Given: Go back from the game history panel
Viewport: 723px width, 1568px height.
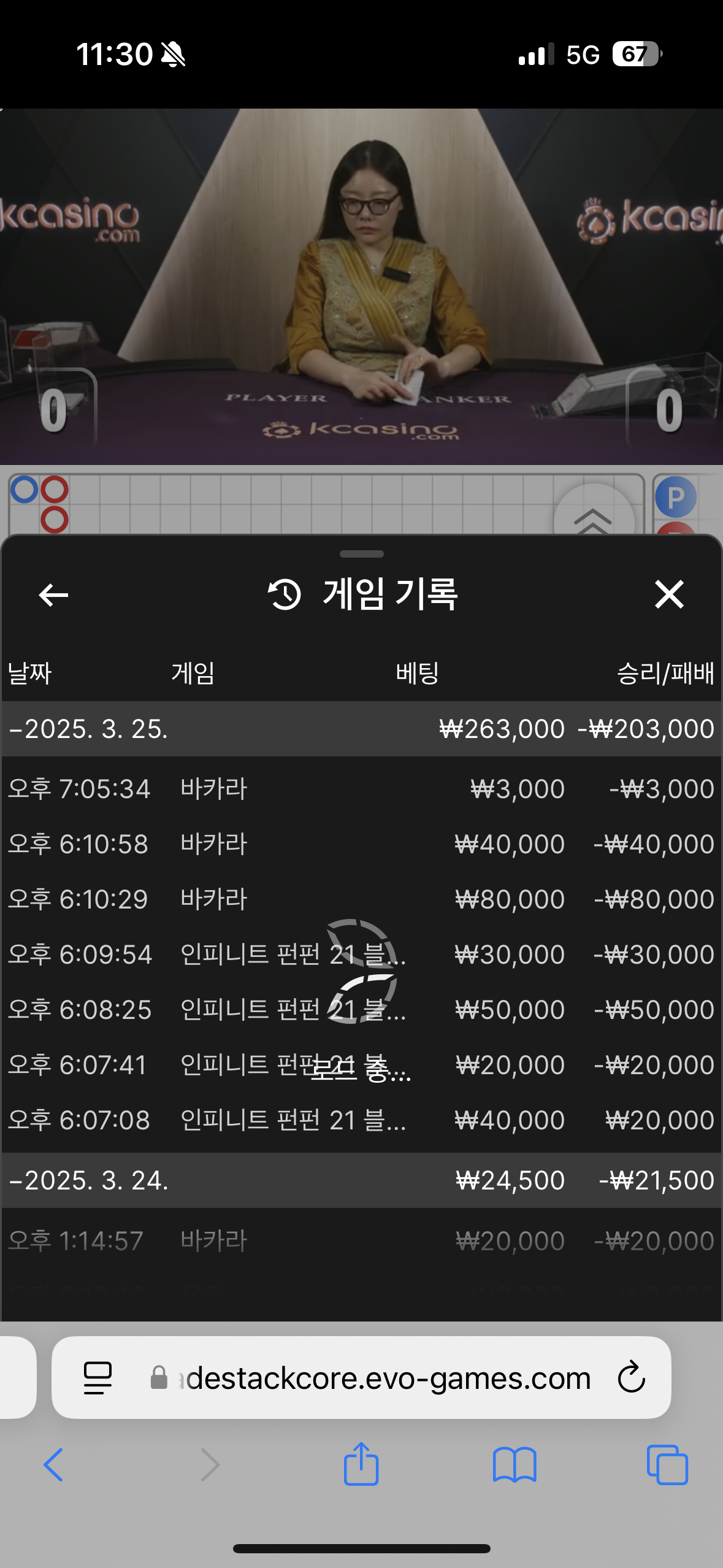Looking at the screenshot, I should point(53,594).
